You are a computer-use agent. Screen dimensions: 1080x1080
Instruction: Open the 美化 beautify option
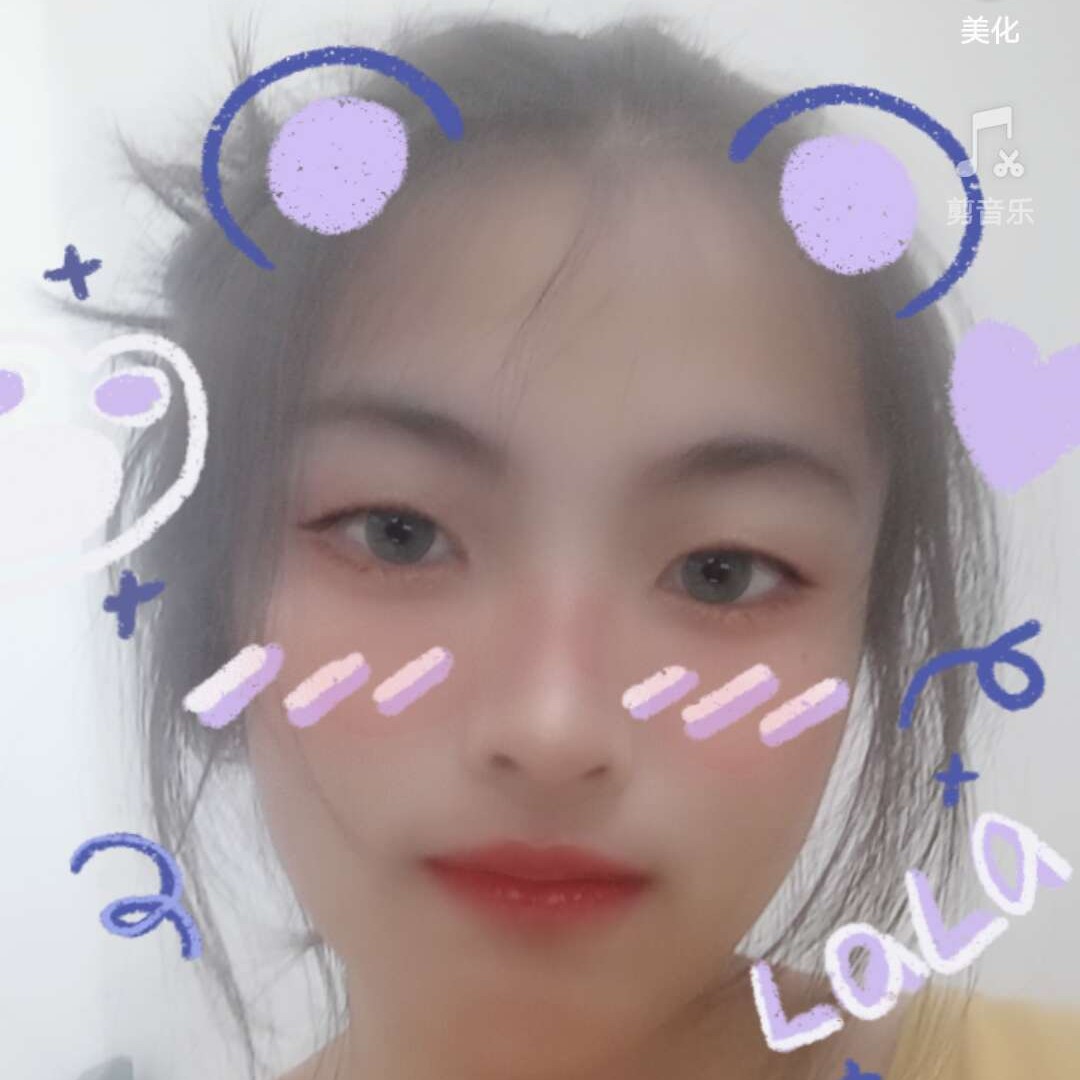coord(989,30)
